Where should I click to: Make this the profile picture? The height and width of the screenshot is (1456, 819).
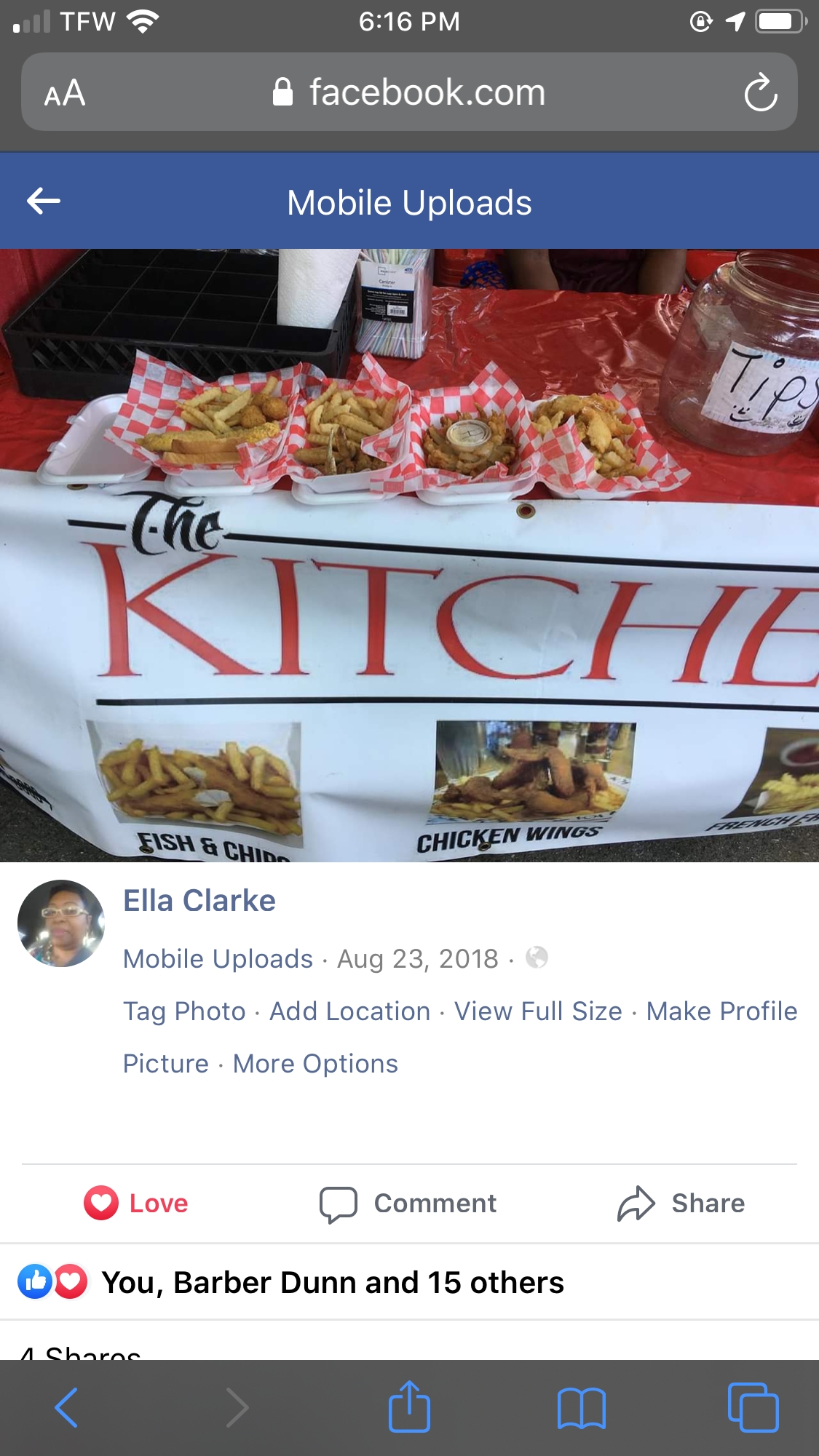click(721, 1011)
